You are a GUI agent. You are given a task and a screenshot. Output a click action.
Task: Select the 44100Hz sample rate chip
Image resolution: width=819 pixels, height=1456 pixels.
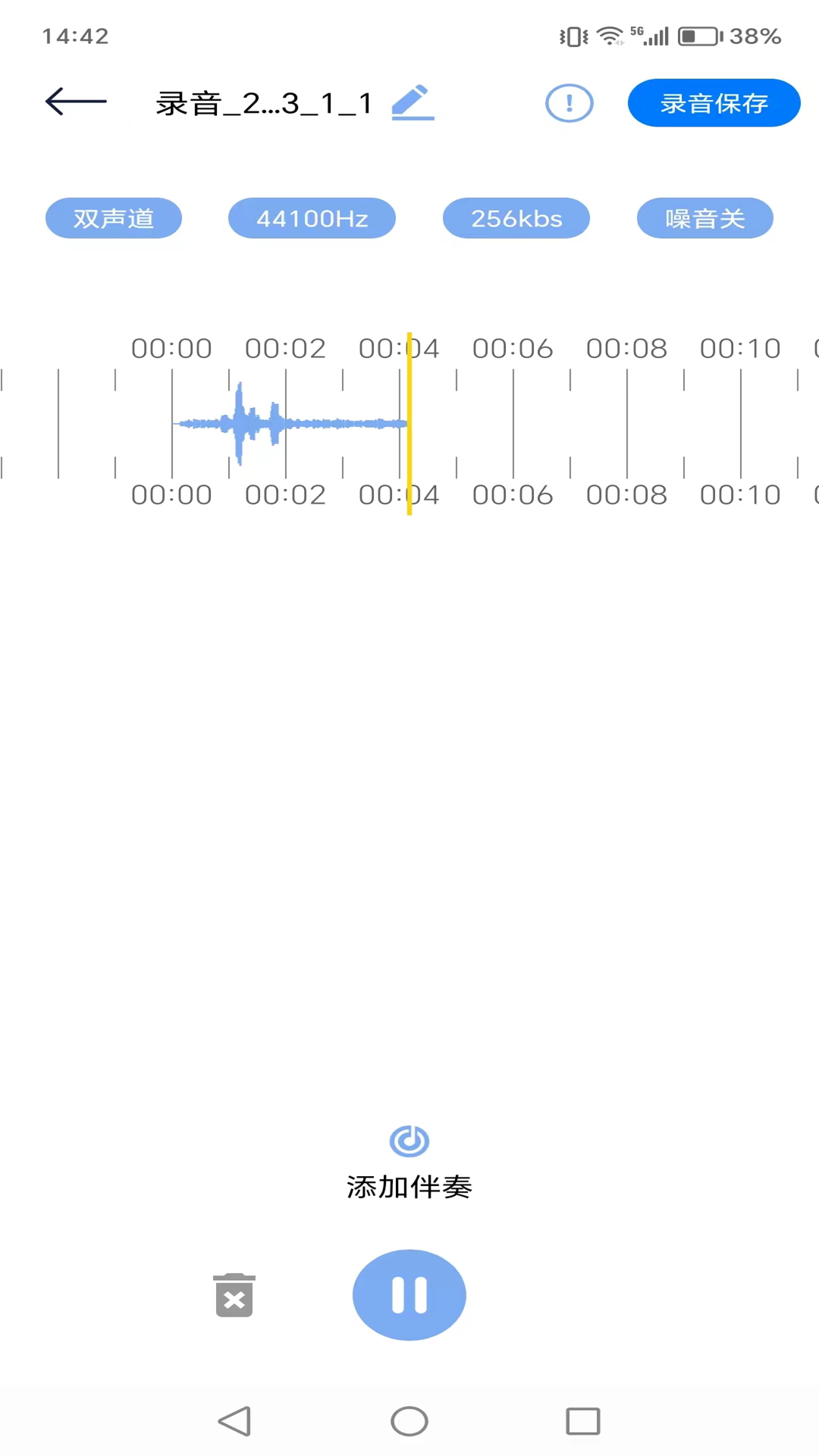tap(312, 218)
